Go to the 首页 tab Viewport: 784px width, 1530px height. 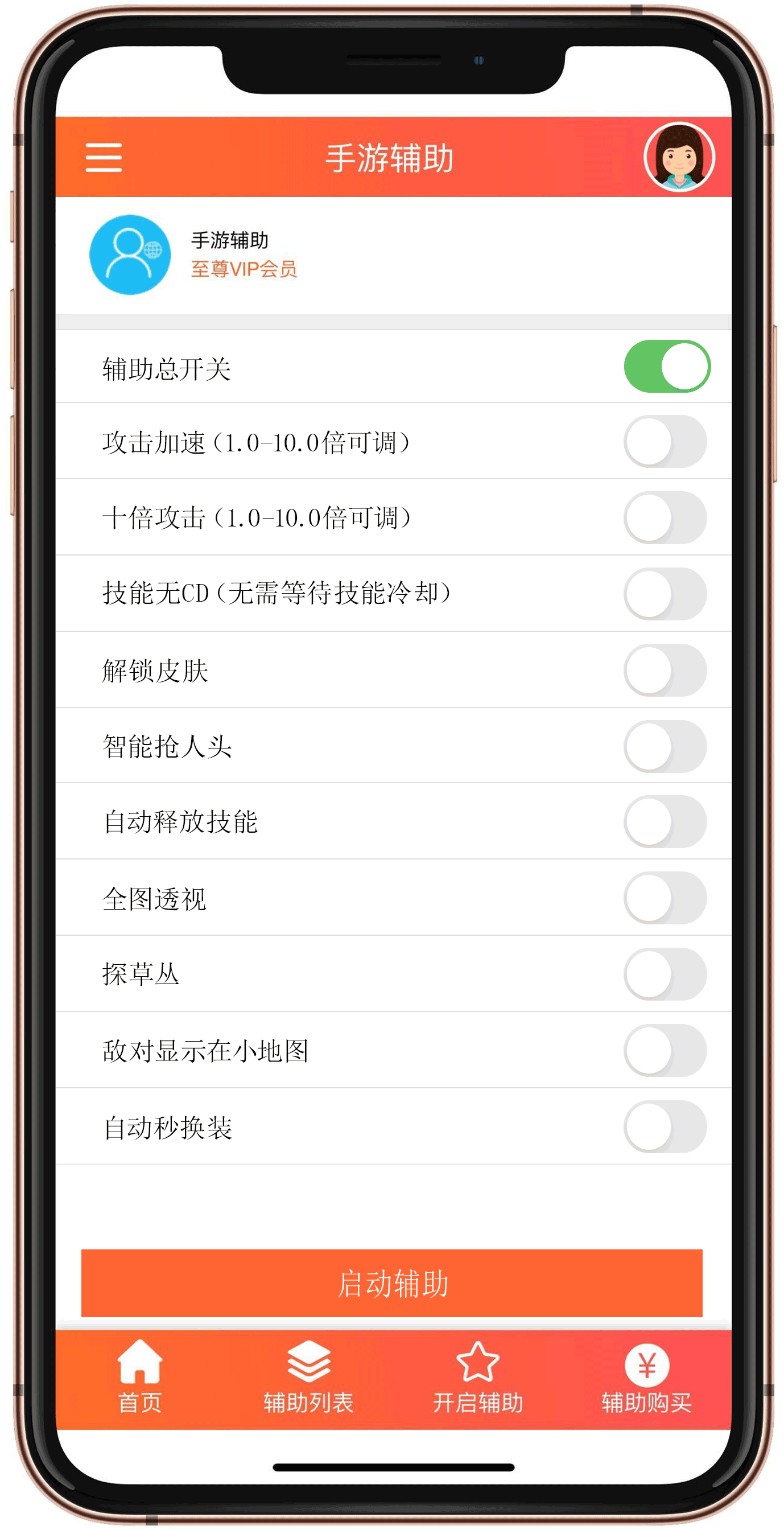pos(140,1377)
